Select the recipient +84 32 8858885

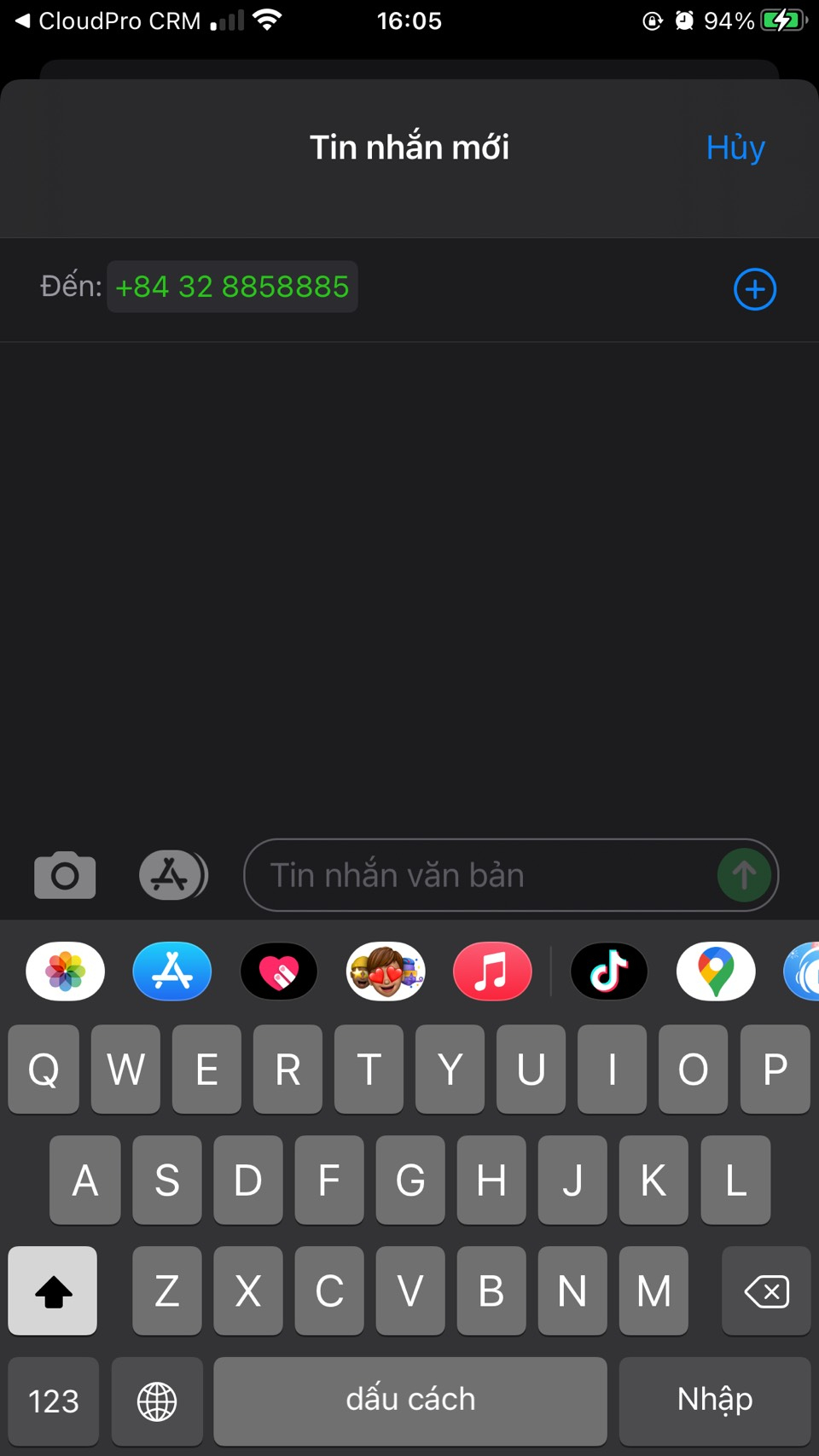(232, 287)
